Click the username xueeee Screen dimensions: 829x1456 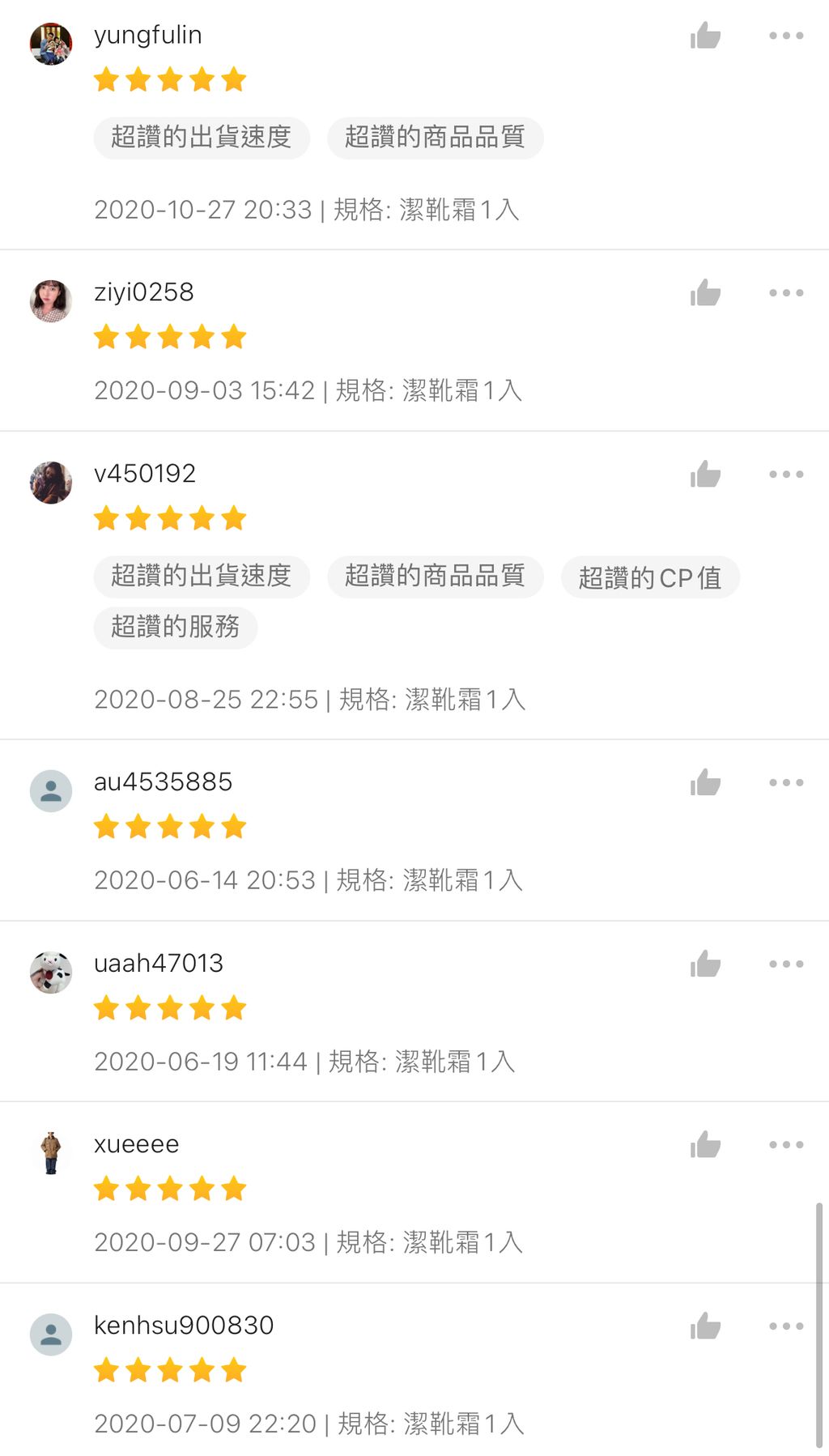click(136, 1143)
